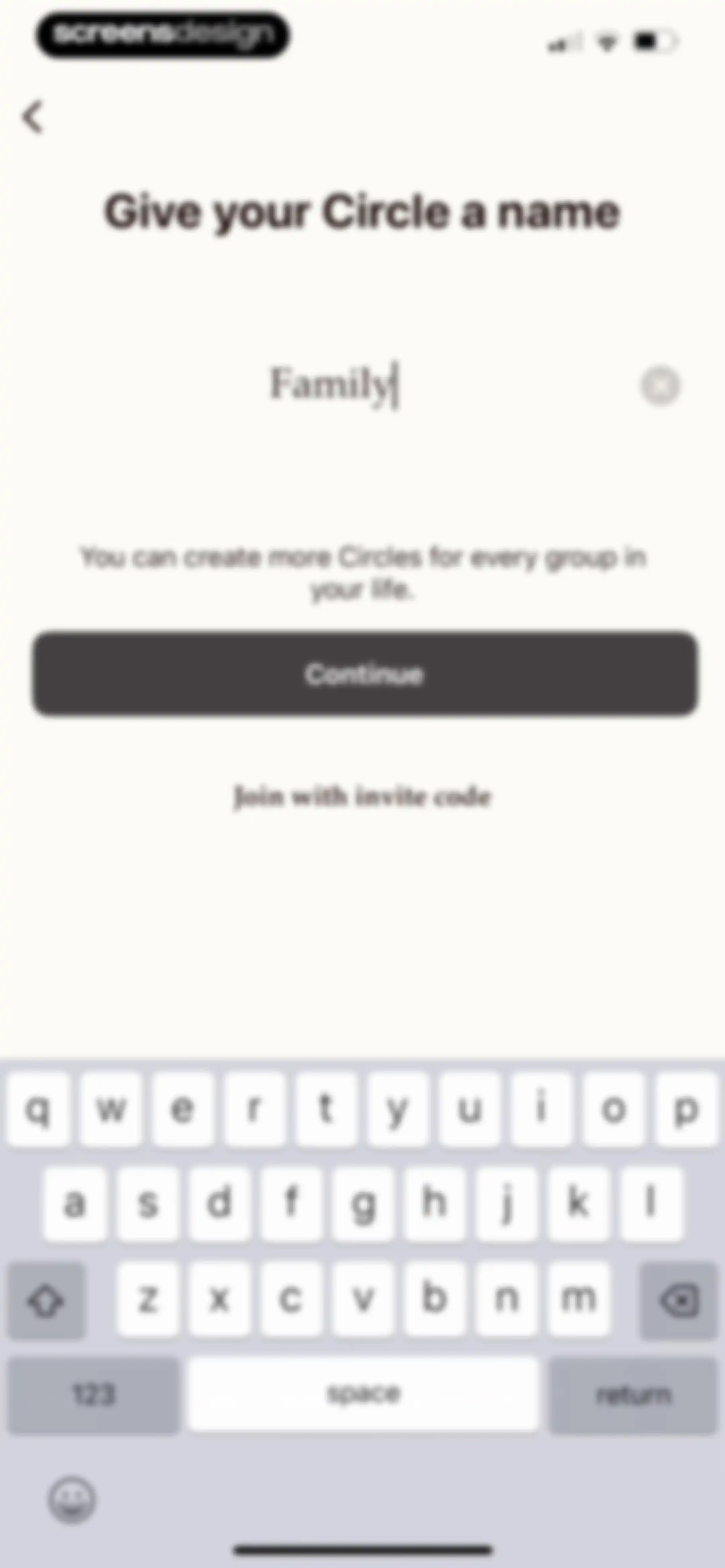Tap the Continue button

point(365,673)
